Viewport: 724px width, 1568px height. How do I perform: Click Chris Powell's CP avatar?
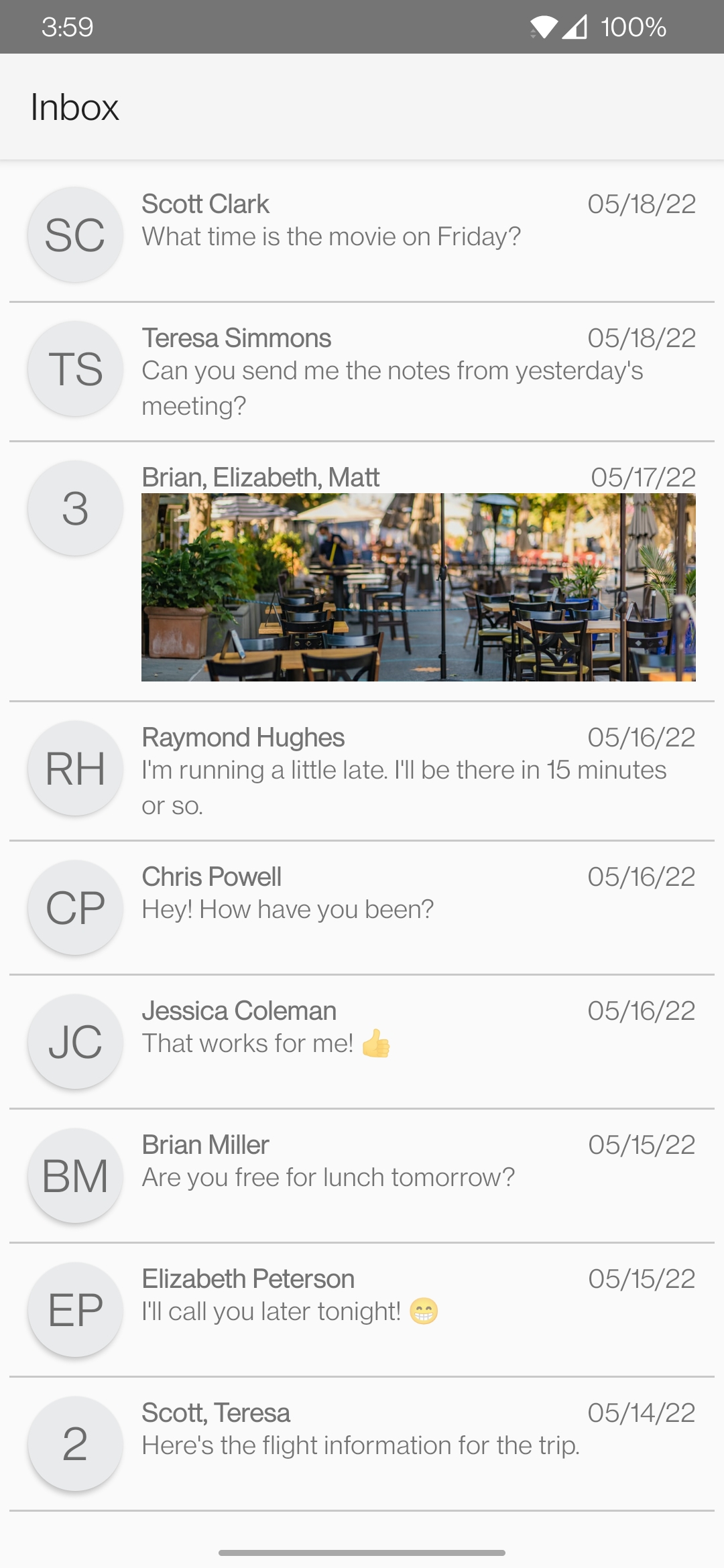click(x=74, y=908)
